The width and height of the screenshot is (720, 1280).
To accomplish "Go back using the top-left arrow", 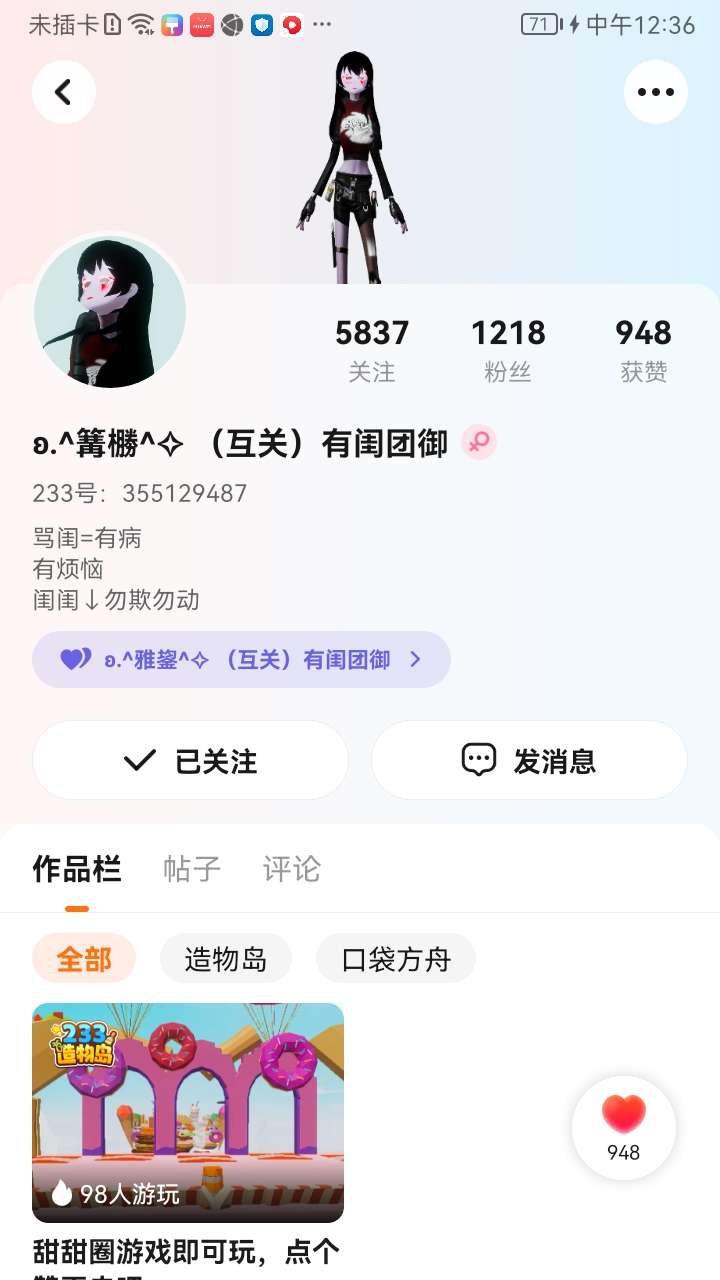I will pos(64,92).
